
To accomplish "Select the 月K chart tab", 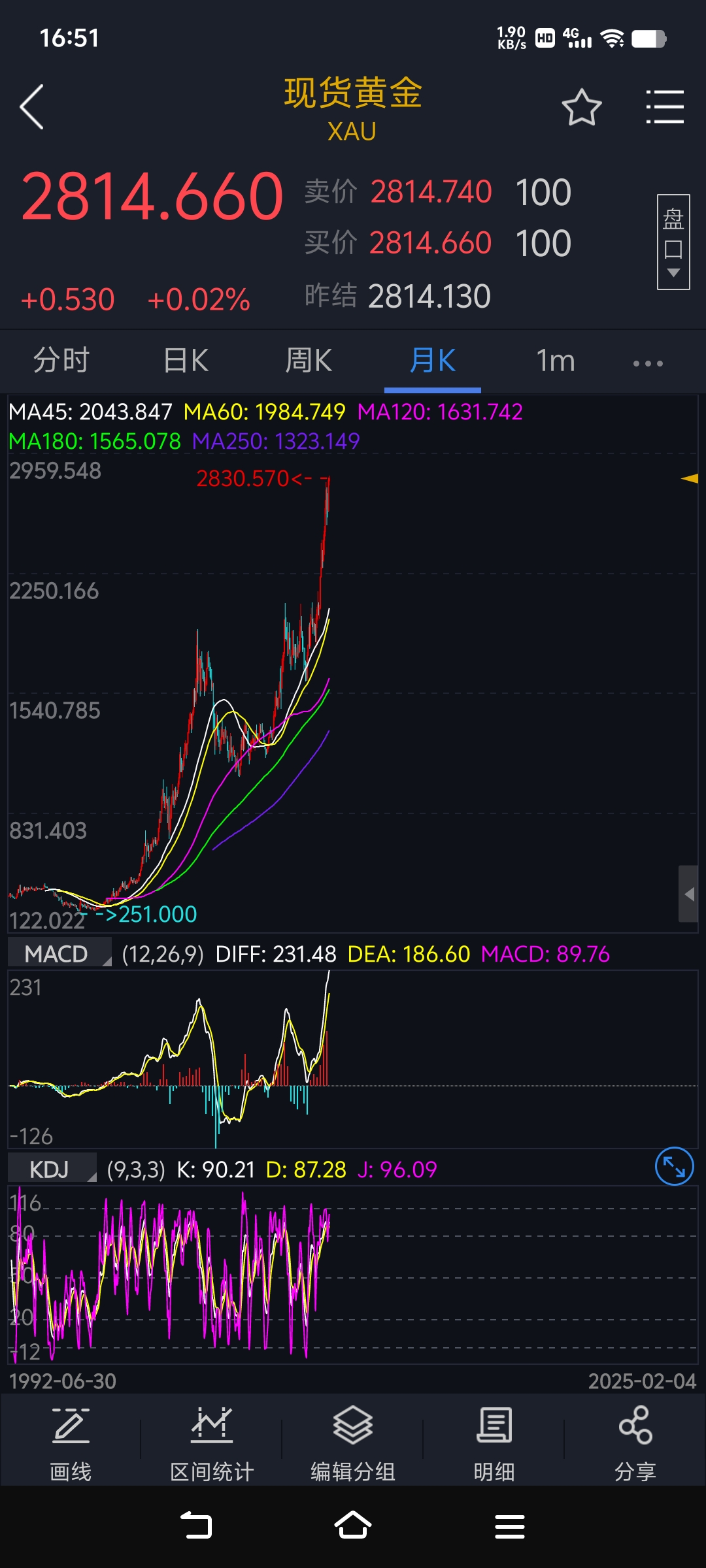I will (432, 361).
